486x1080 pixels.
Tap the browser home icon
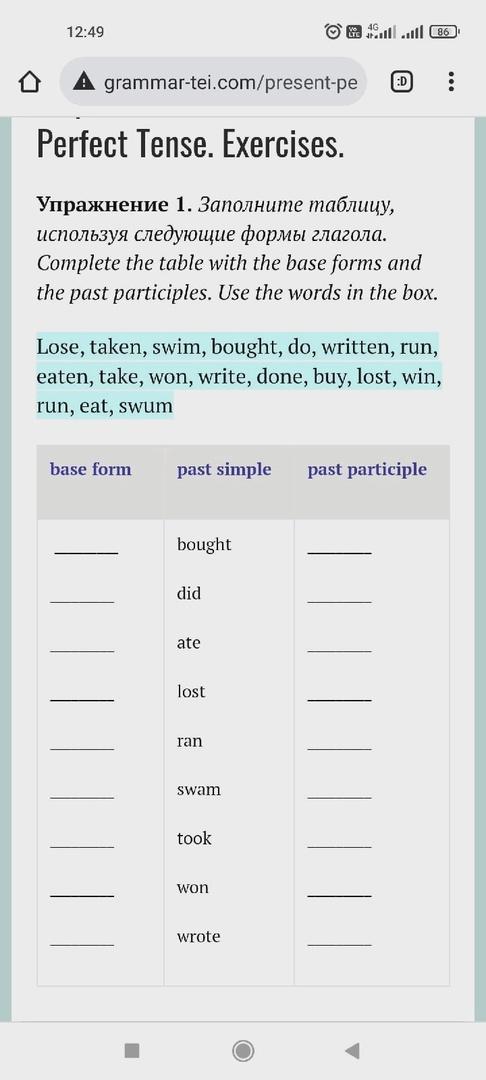[x=29, y=83]
